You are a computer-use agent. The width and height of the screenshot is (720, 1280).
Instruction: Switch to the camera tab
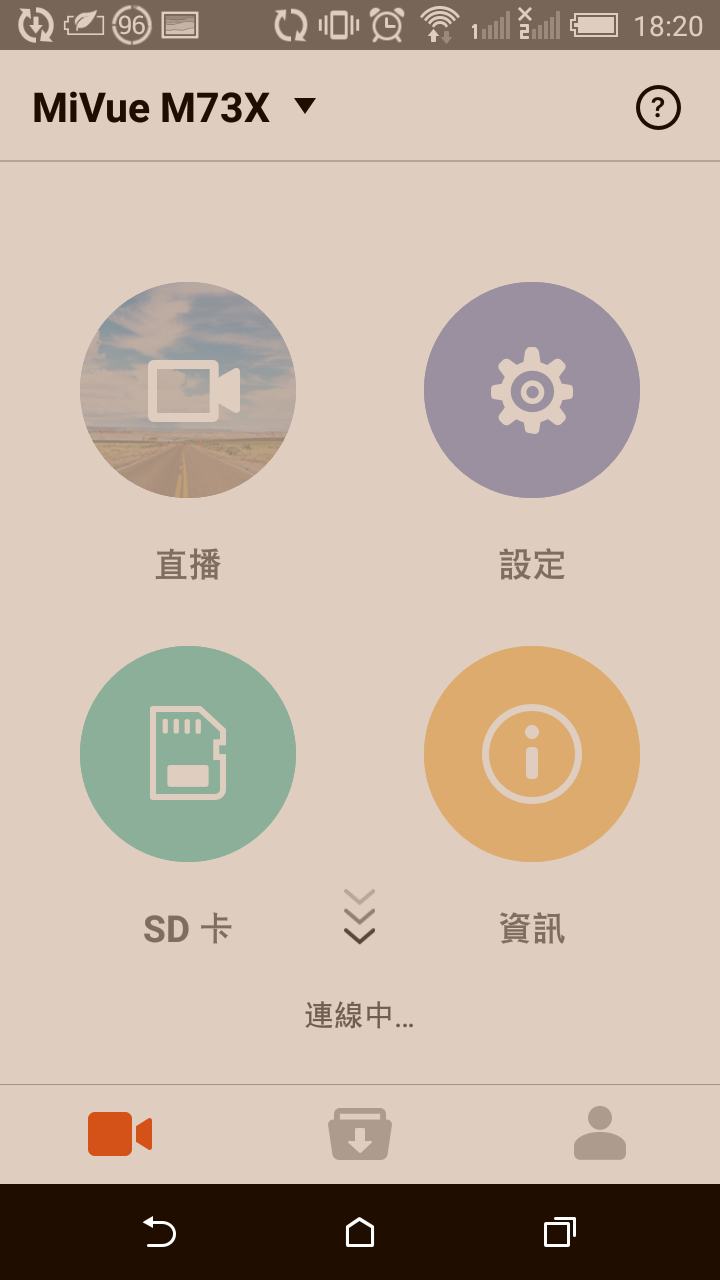pos(120,1134)
